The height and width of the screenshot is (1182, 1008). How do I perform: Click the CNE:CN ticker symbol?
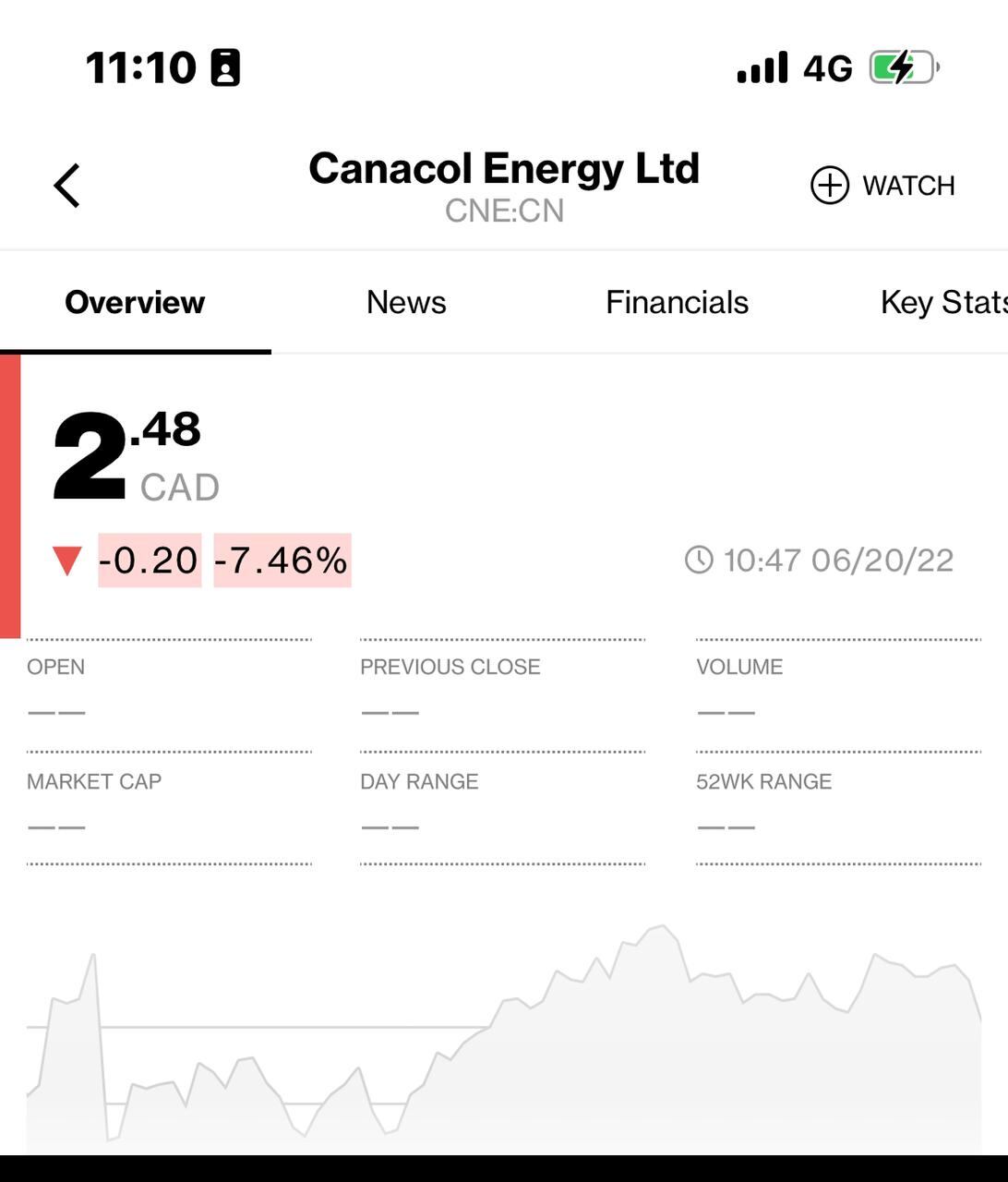504,211
